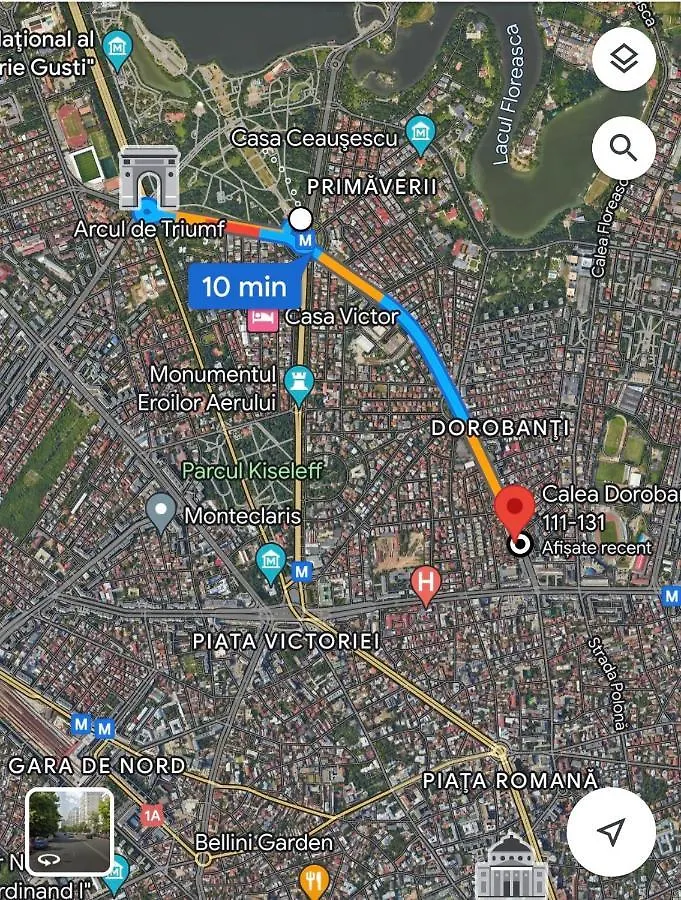This screenshot has height=900, width=681.
Task: Open the Casa Victor hotel marker
Action: 263,318
